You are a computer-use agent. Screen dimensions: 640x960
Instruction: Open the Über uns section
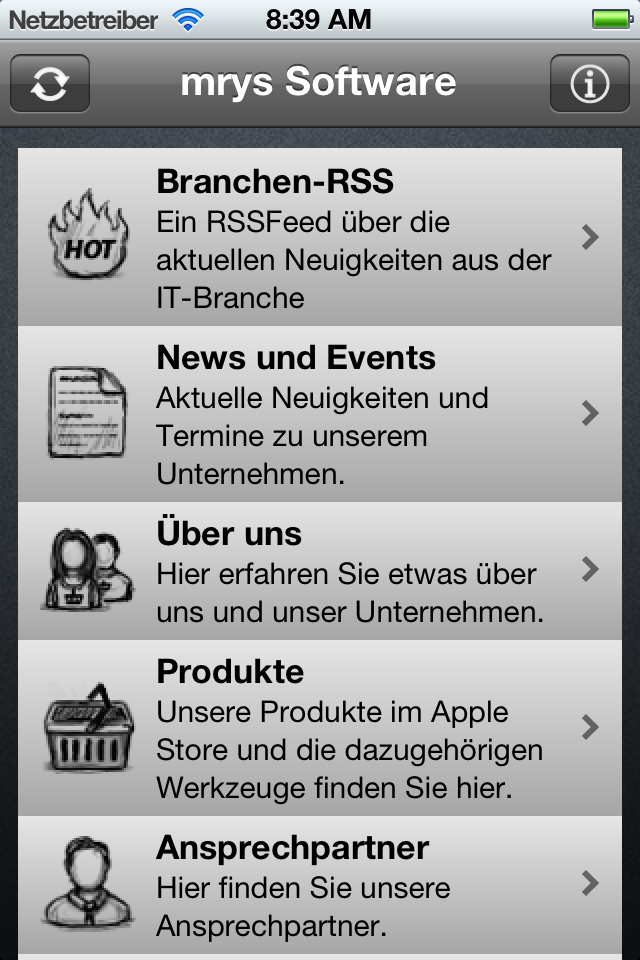click(320, 571)
